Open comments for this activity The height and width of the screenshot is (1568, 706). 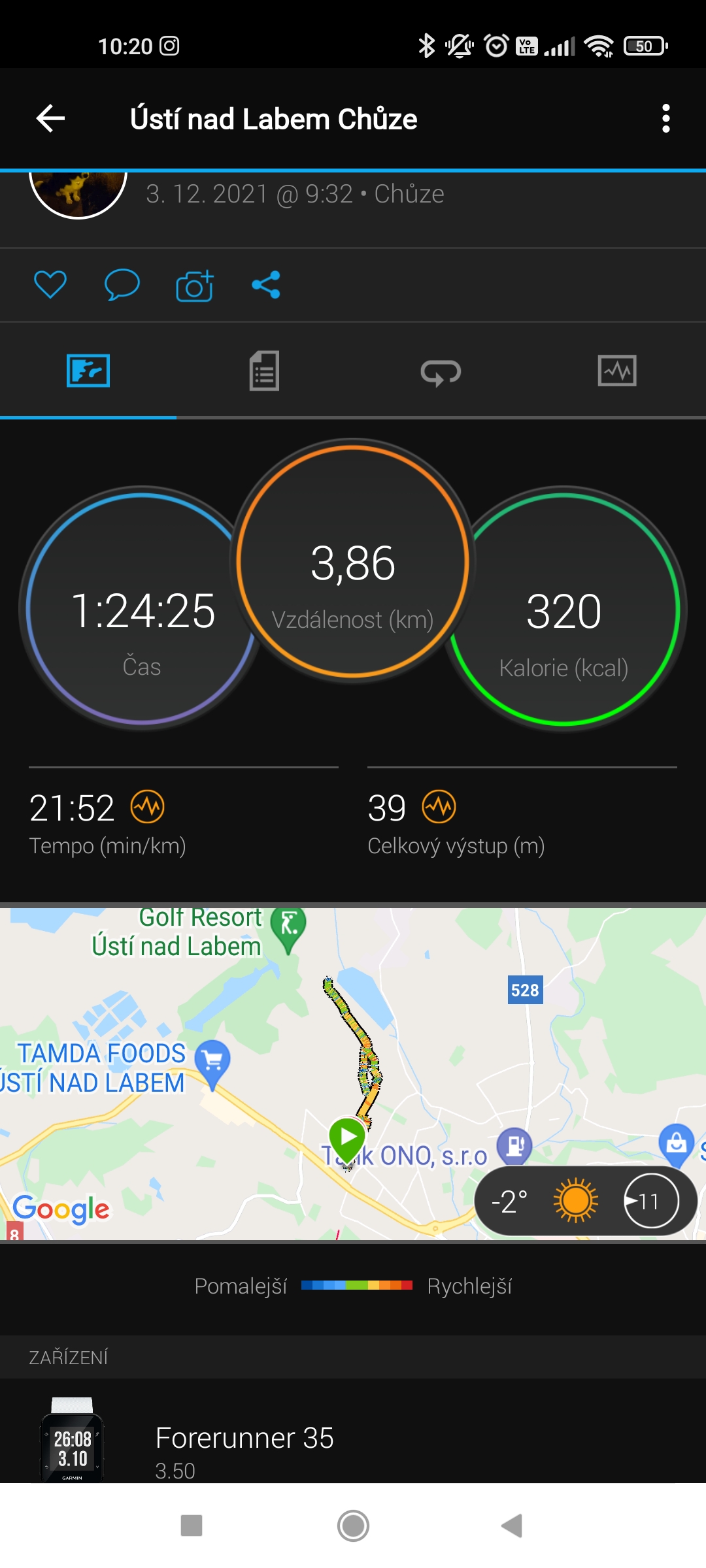(x=122, y=285)
